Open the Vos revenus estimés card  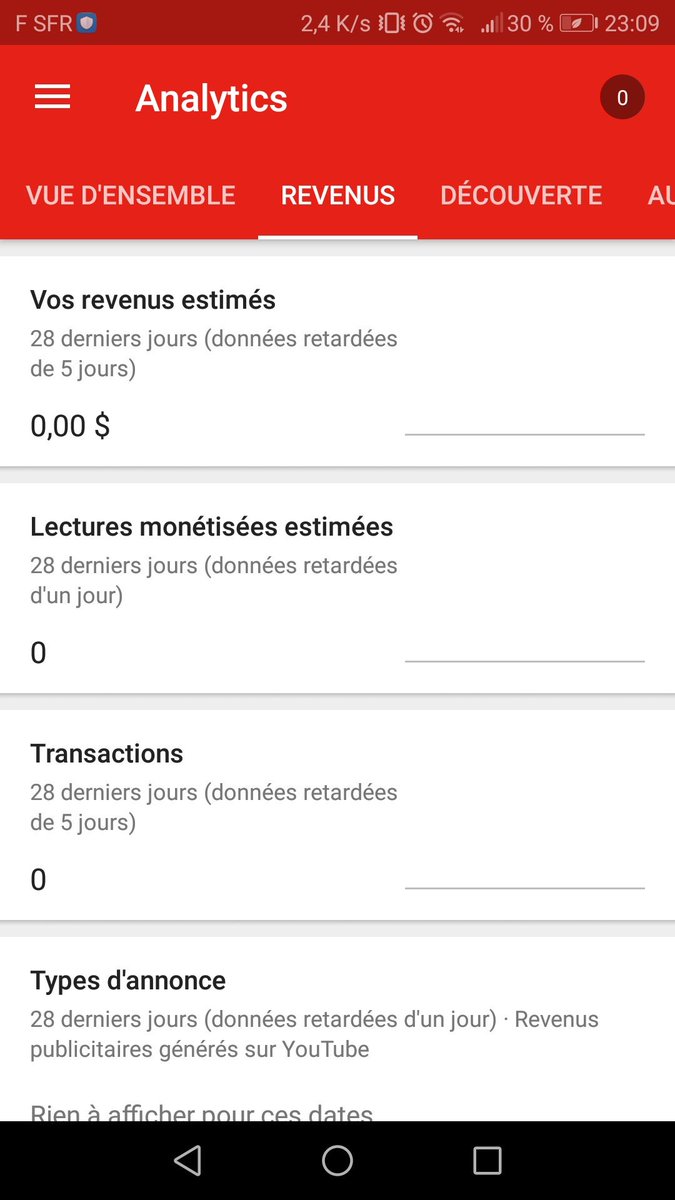tap(337, 362)
